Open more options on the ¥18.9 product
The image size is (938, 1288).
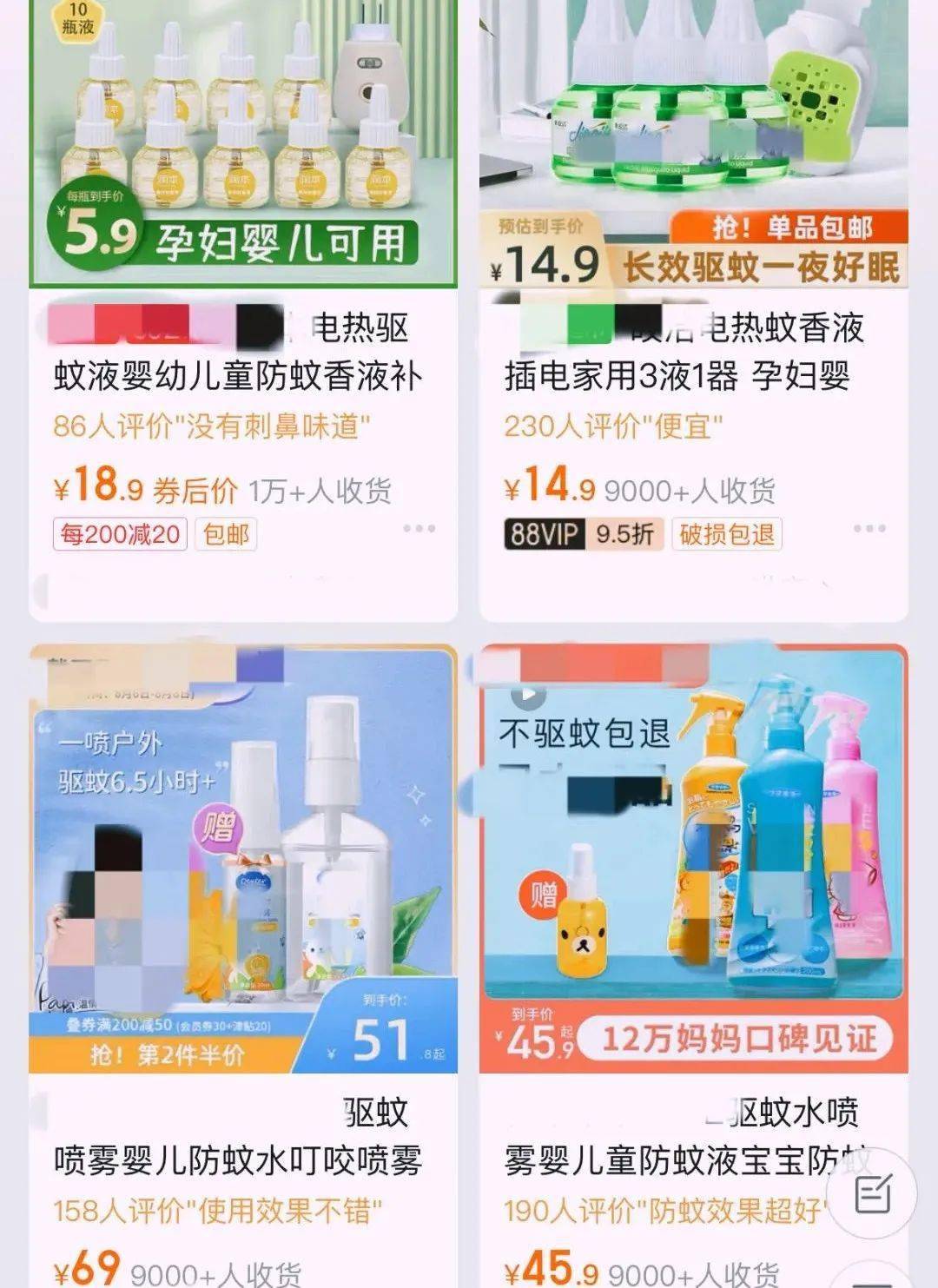coord(419,528)
